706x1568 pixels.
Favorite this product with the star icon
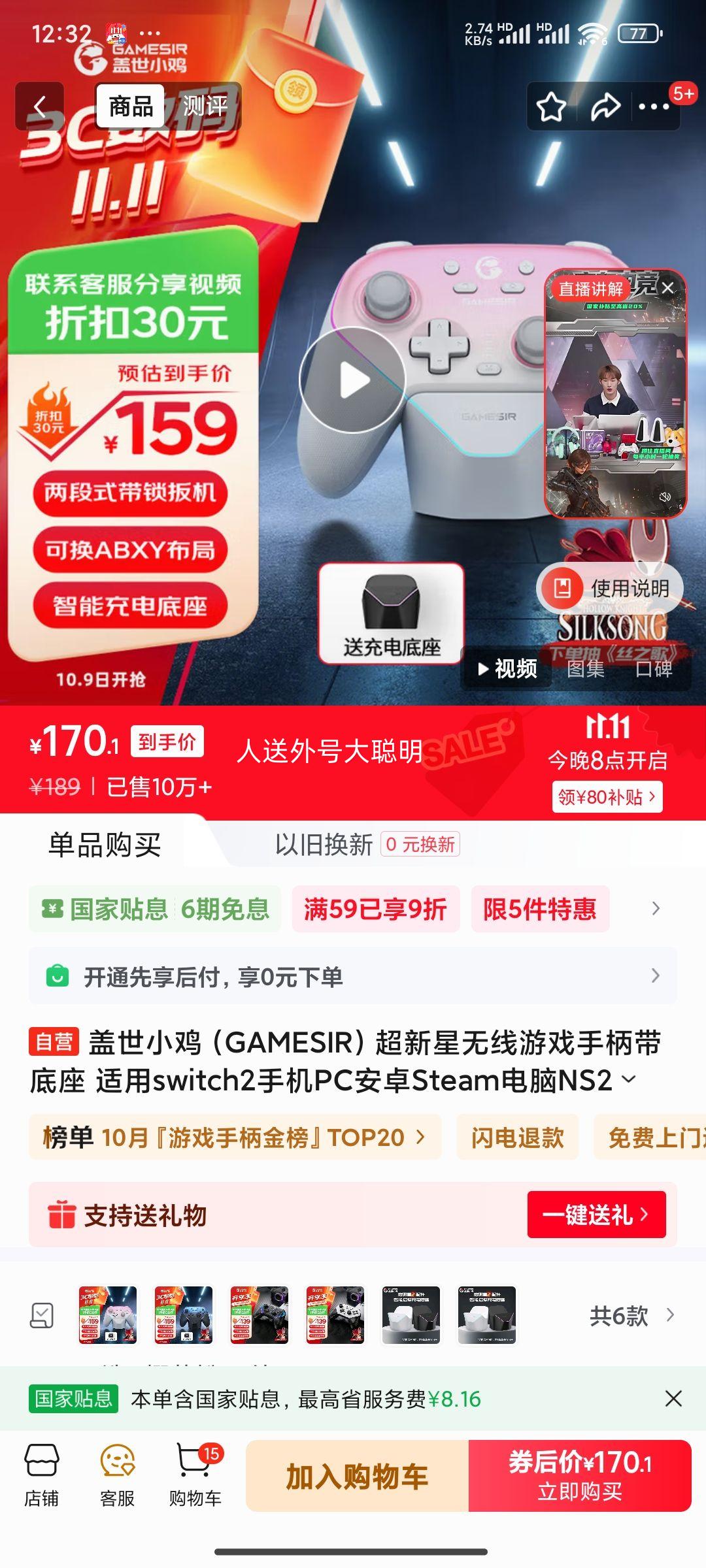[x=551, y=106]
